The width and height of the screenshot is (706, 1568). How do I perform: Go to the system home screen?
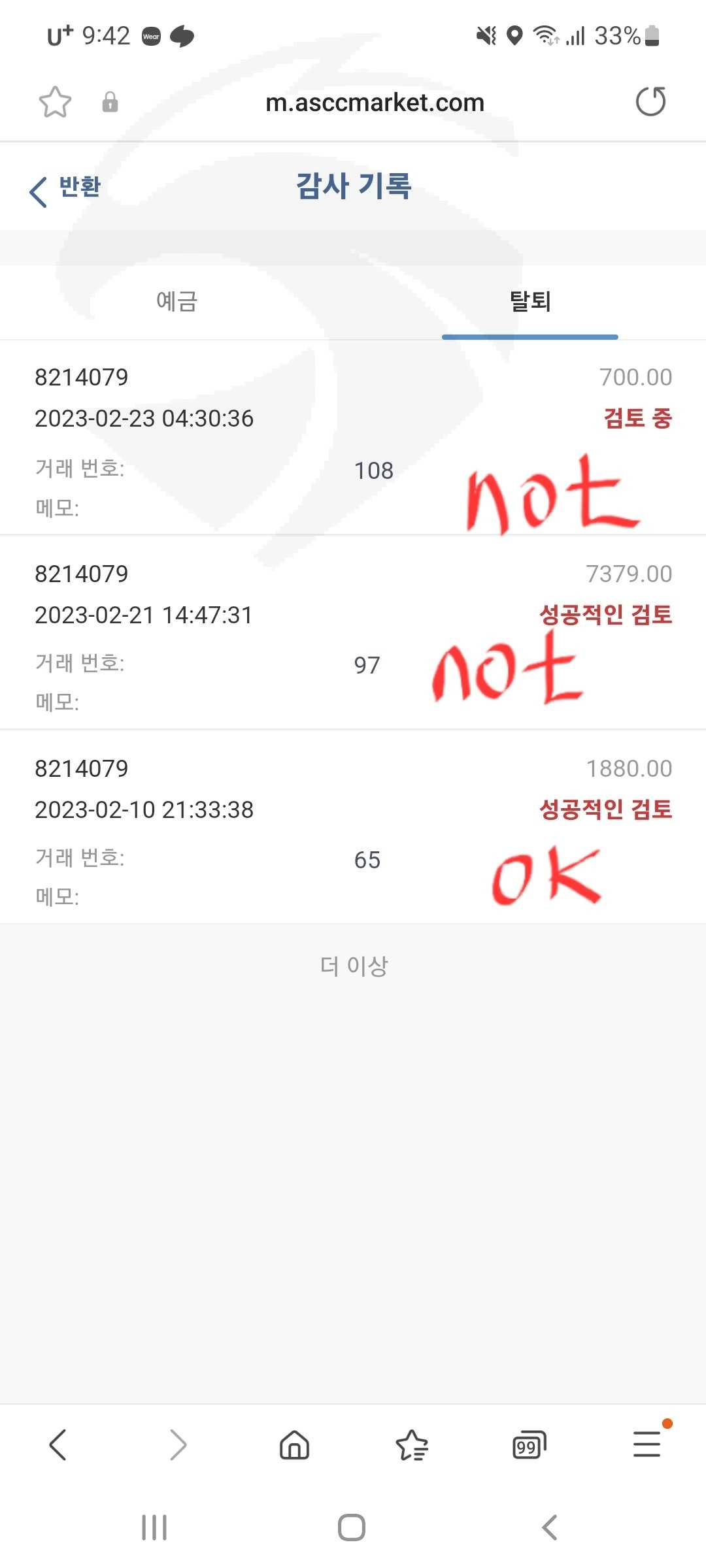click(352, 1527)
